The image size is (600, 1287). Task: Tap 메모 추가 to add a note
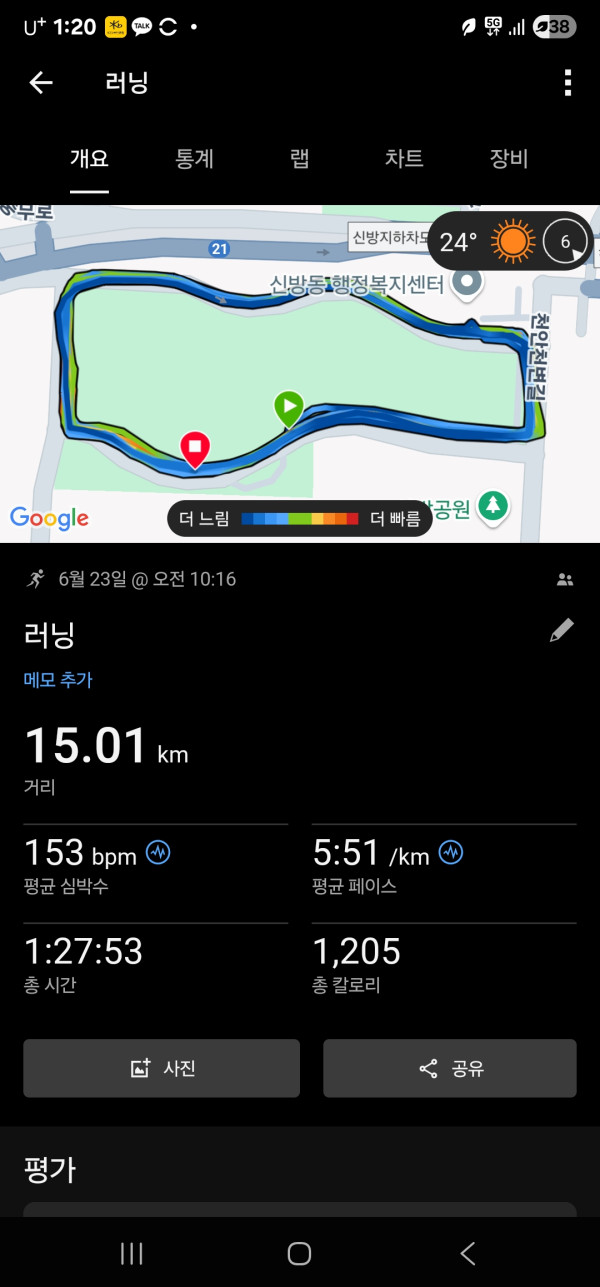pos(58,680)
